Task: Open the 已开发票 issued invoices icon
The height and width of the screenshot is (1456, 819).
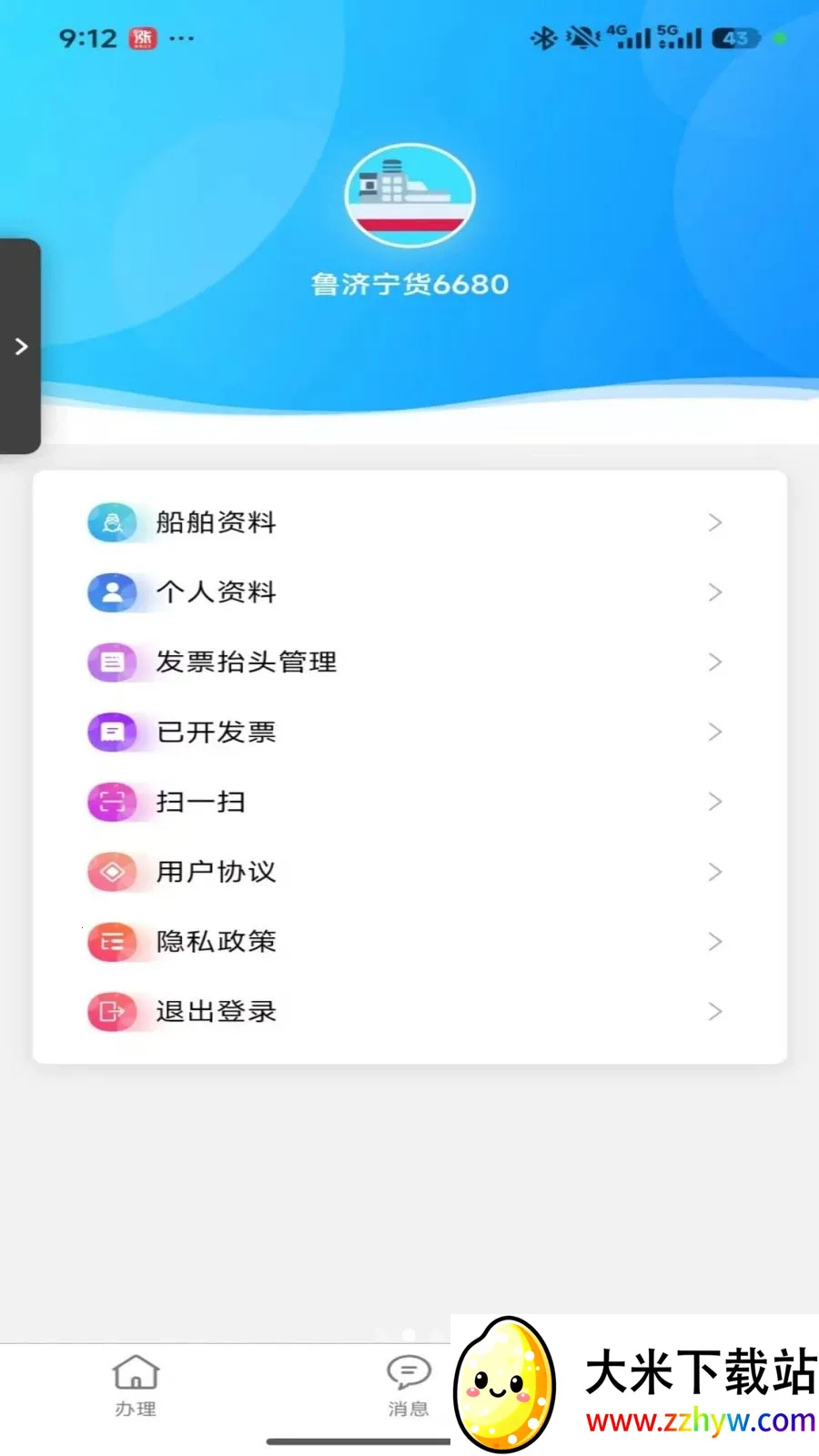Action: coord(112,732)
